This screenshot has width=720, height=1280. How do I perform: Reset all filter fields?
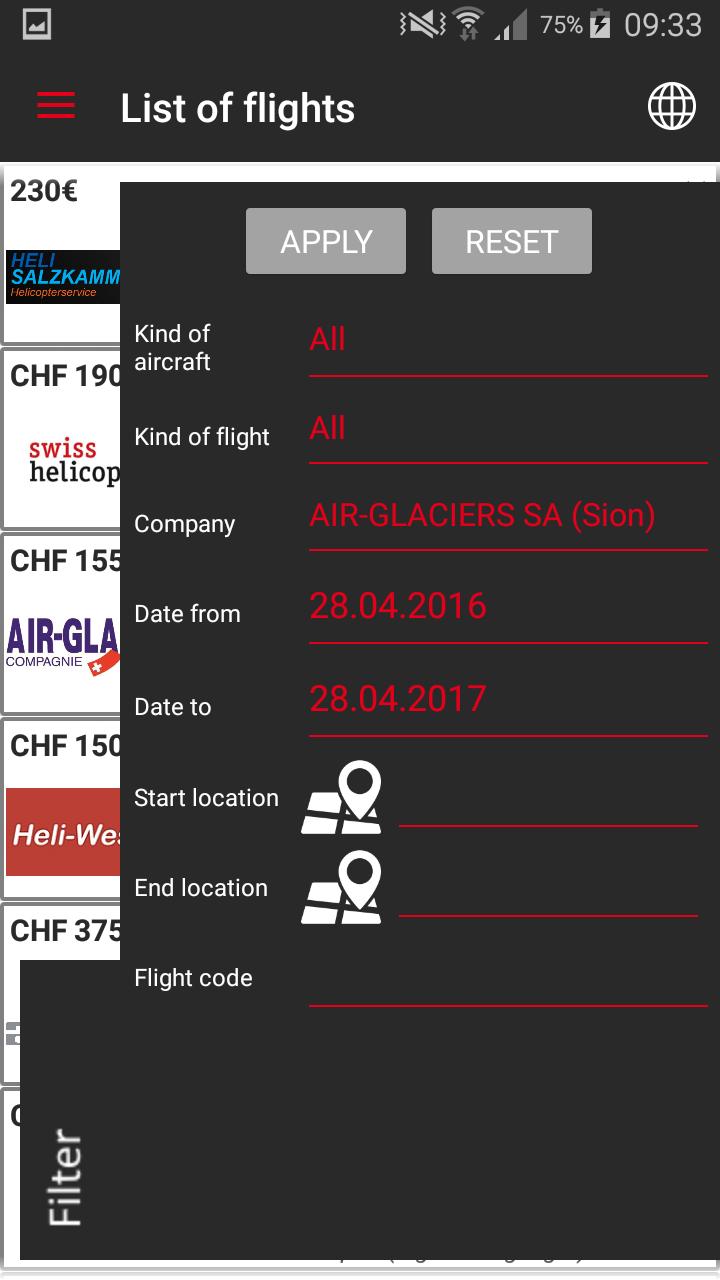pos(511,240)
